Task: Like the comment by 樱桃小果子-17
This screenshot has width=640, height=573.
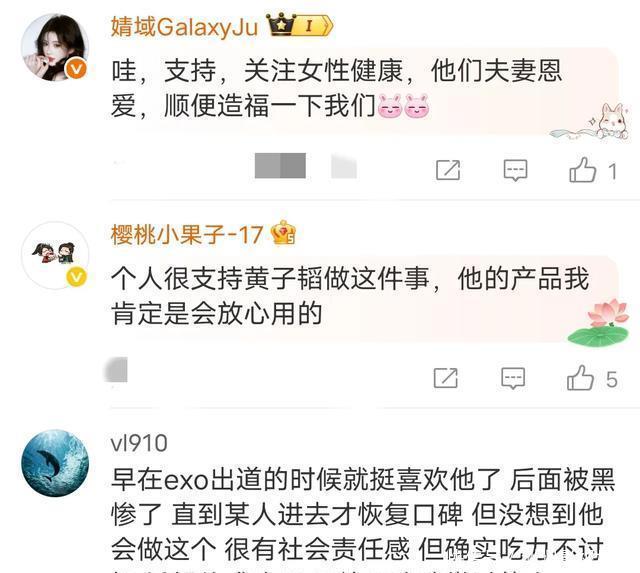Action: click(x=581, y=378)
